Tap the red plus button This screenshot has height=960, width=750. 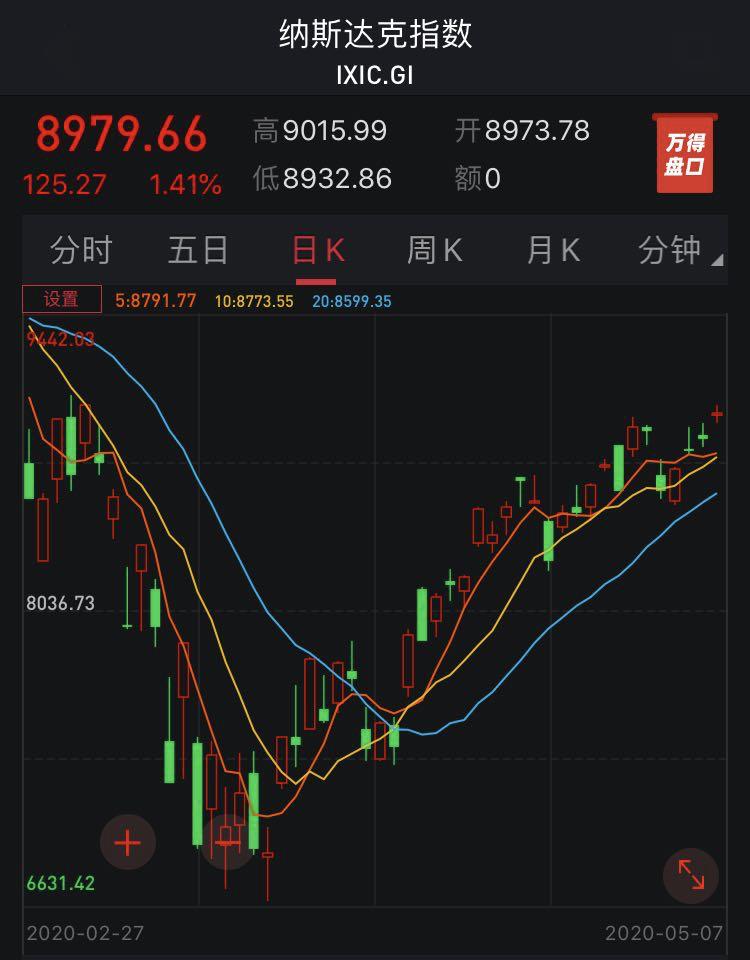[x=128, y=843]
